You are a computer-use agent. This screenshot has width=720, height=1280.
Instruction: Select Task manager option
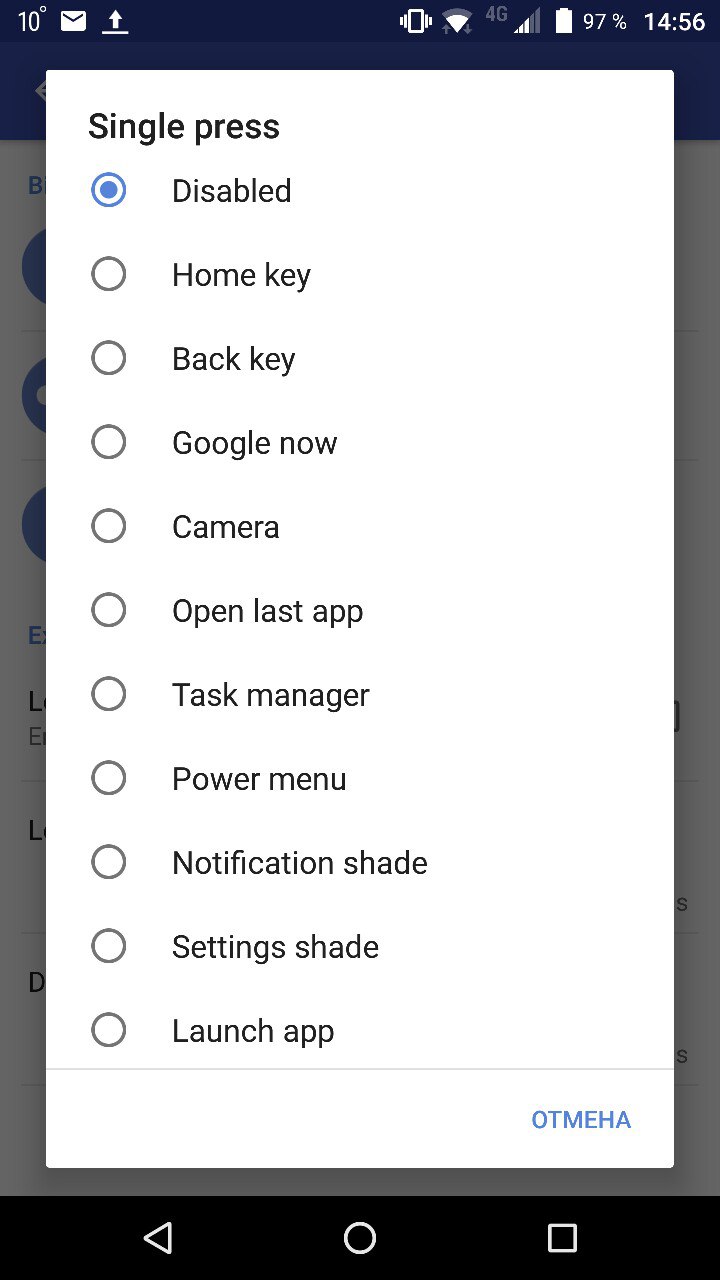[360, 694]
